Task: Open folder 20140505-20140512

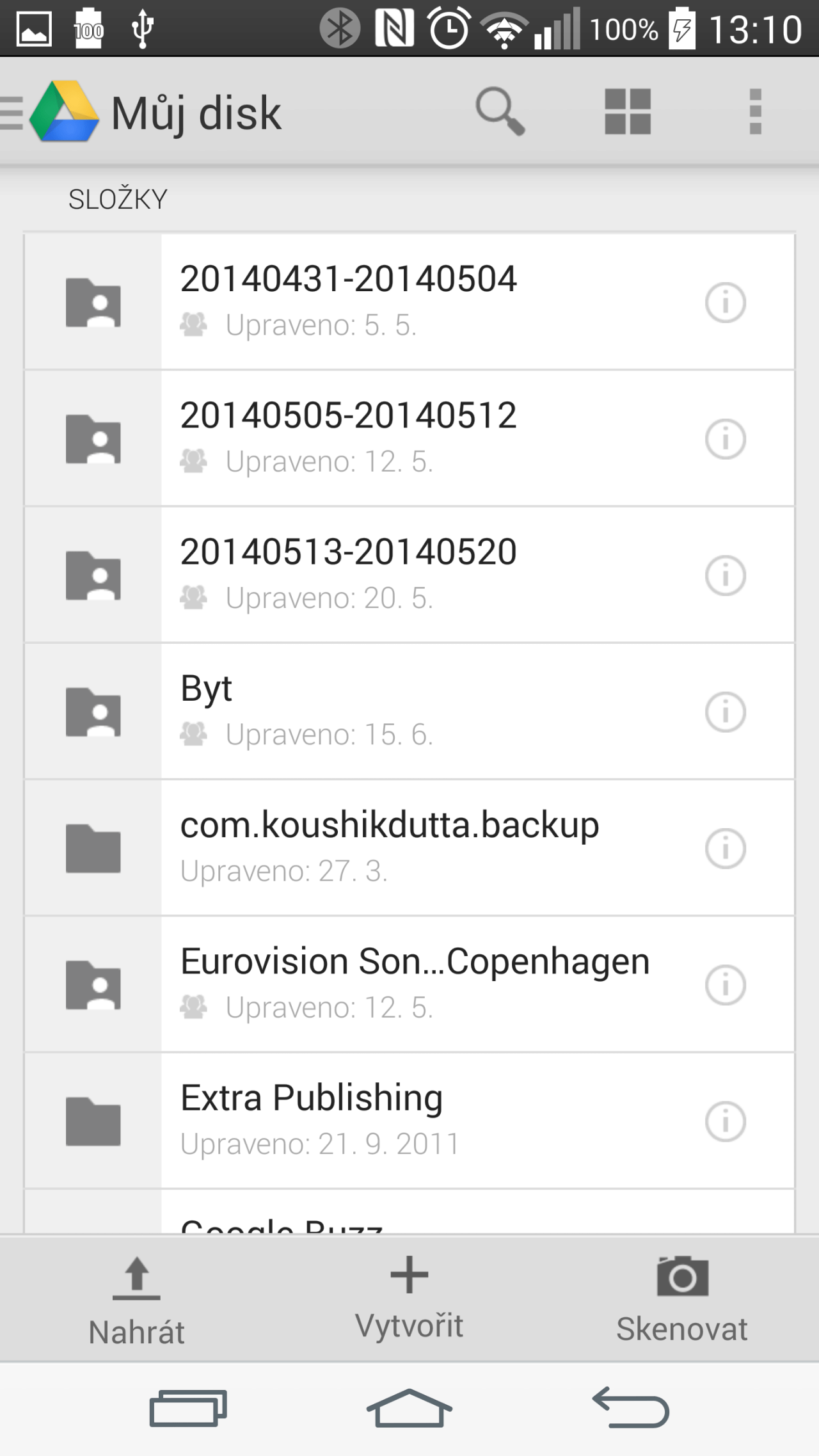Action: tap(409, 438)
